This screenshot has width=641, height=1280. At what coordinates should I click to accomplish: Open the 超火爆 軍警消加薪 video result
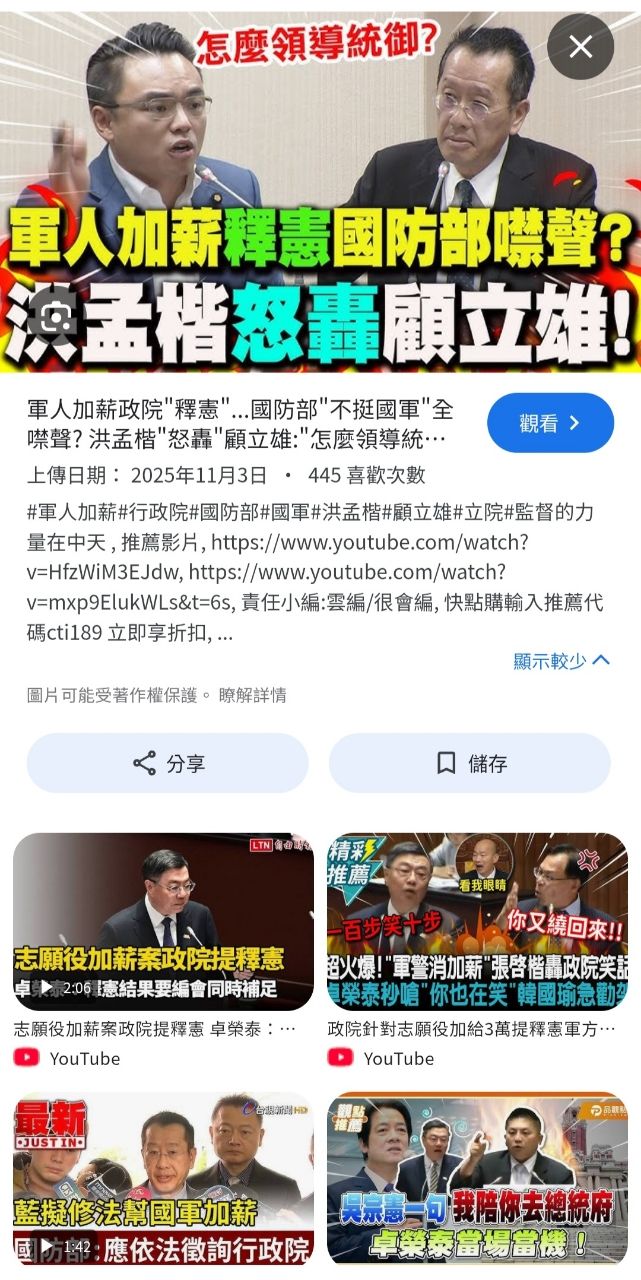(x=477, y=921)
